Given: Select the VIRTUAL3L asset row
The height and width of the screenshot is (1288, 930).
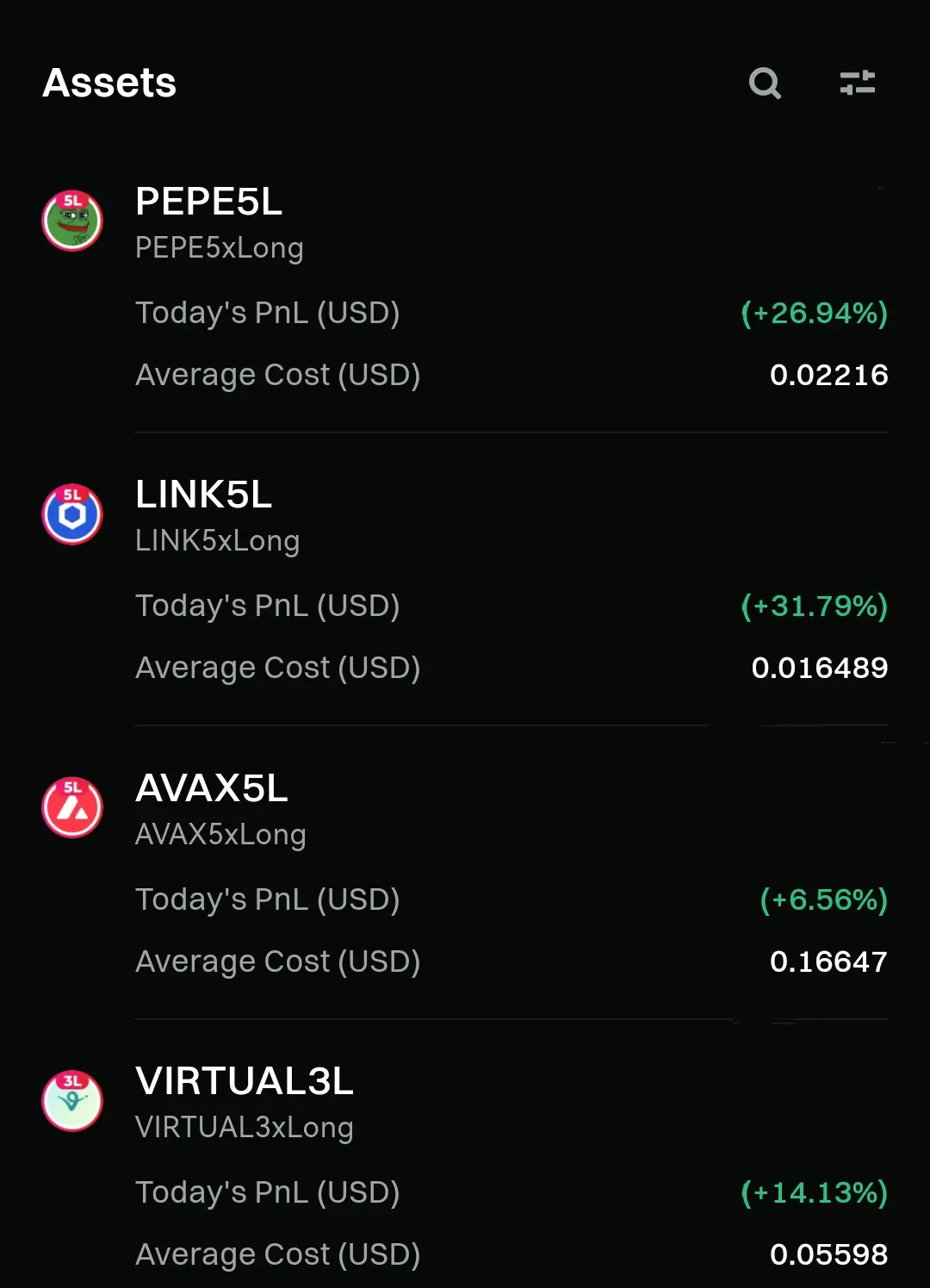Looking at the screenshot, I should [245, 1083].
